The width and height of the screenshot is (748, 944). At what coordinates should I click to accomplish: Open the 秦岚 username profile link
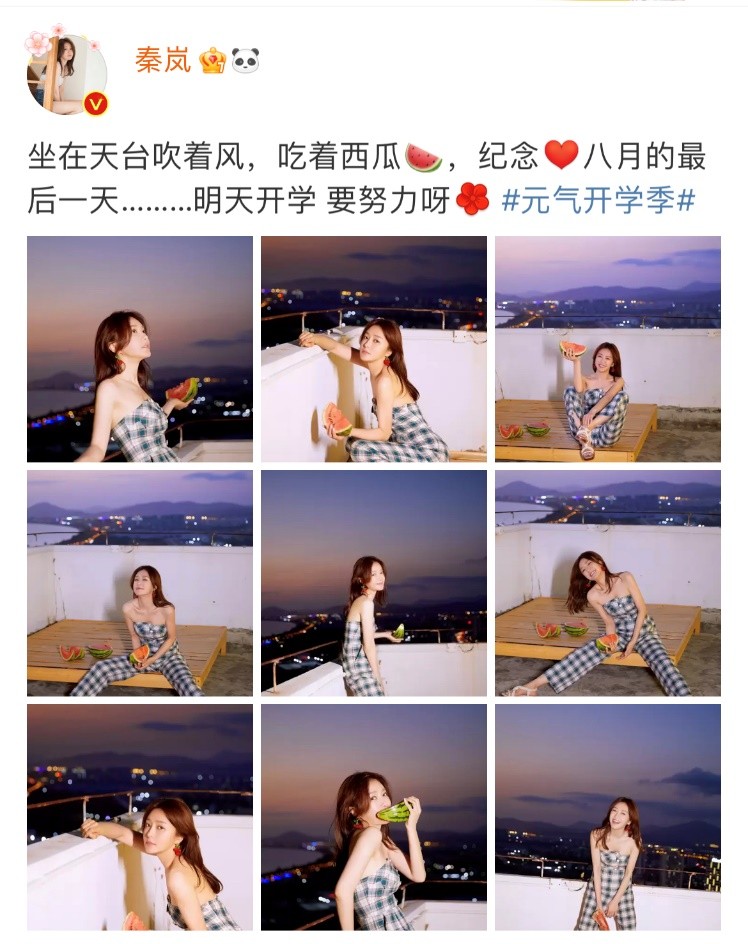(x=163, y=61)
